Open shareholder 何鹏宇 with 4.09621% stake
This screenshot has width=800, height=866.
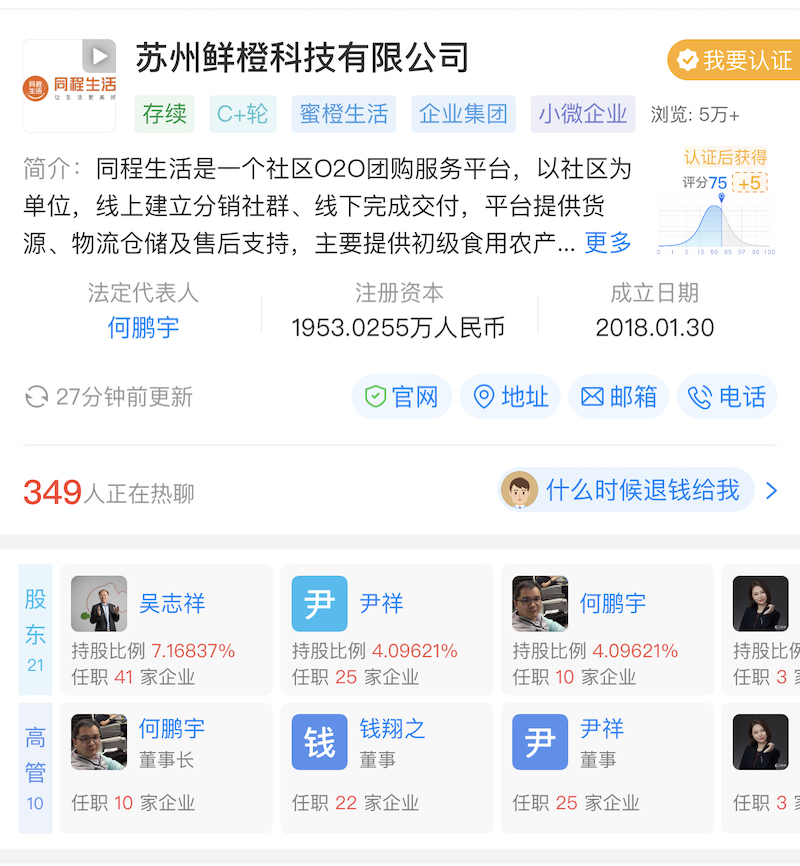(x=607, y=630)
